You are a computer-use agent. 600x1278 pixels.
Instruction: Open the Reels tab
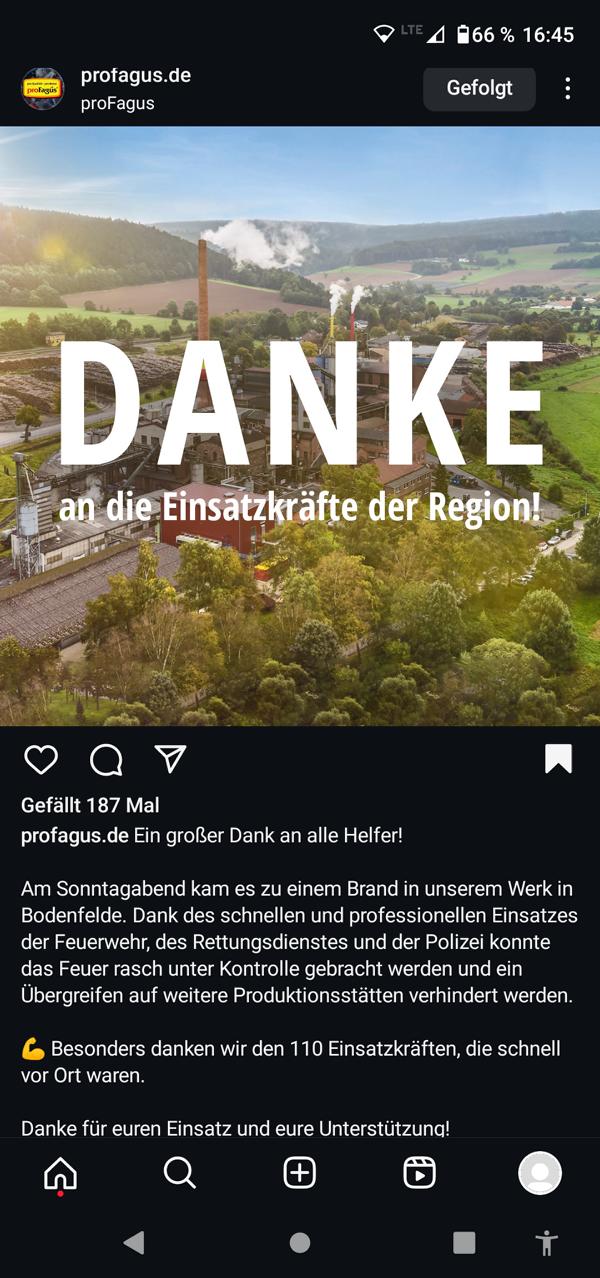419,1172
